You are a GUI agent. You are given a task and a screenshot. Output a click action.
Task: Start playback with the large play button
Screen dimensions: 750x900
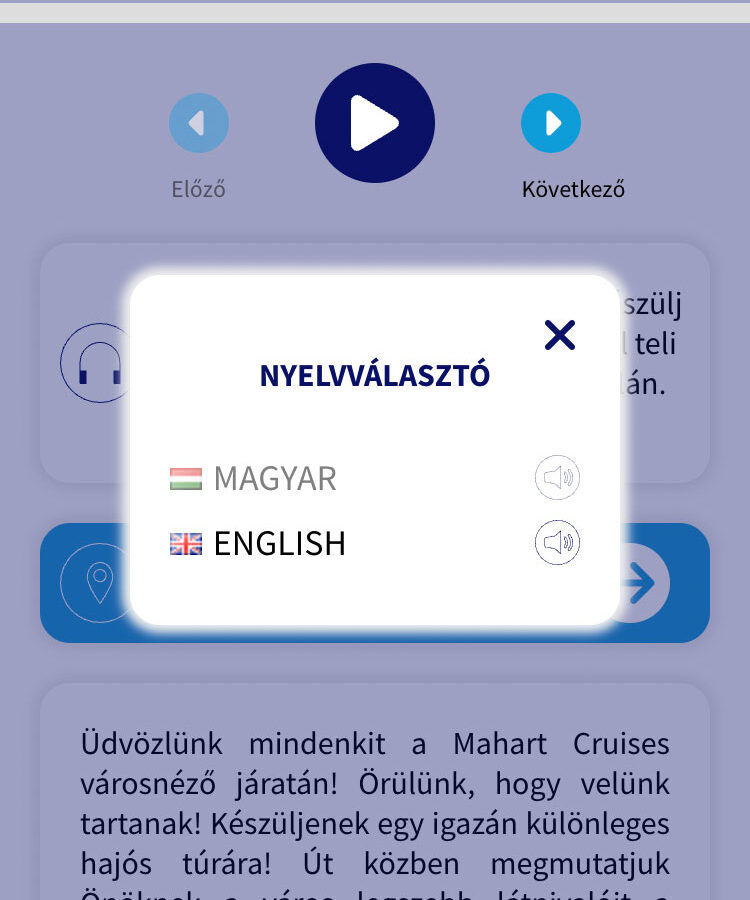coord(375,123)
